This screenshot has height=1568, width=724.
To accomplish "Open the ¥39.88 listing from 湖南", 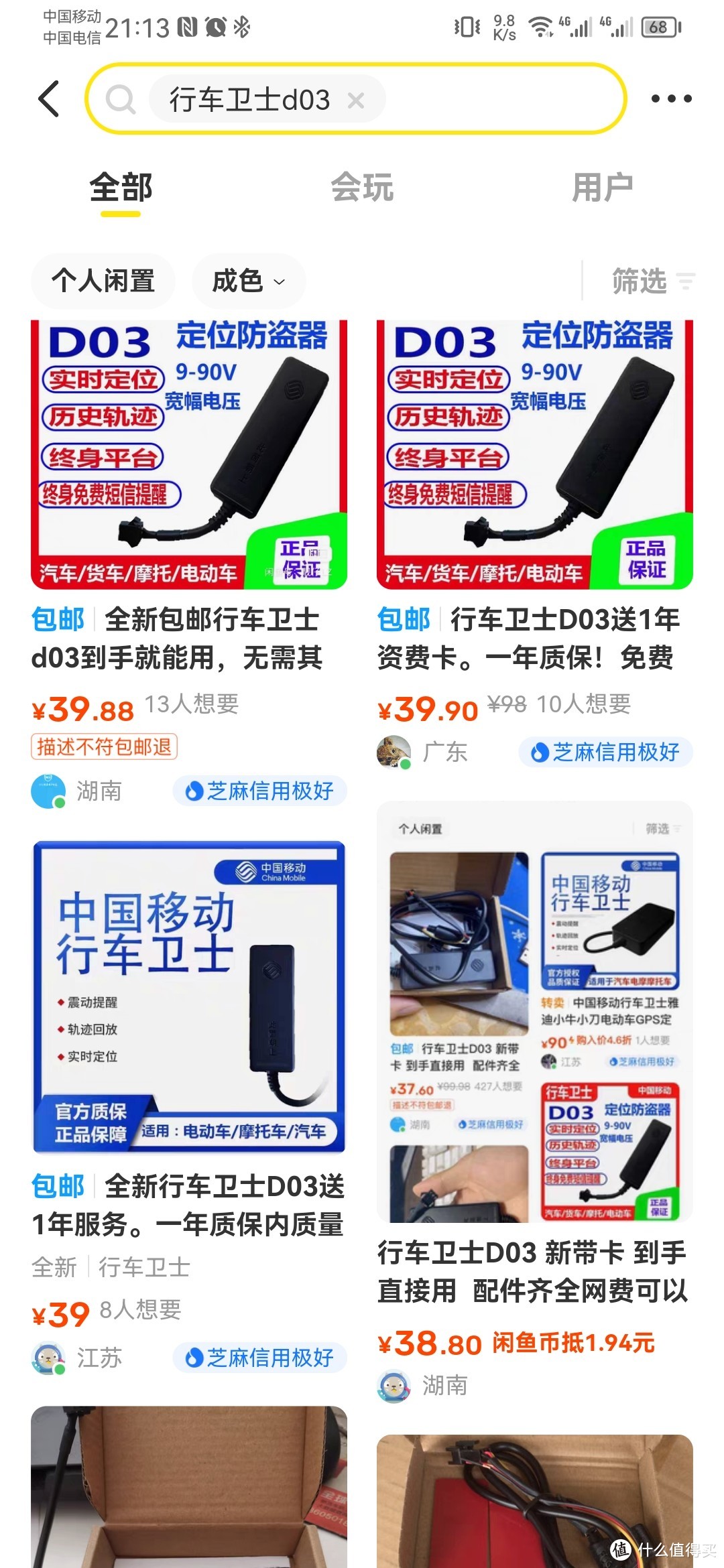I will pyautogui.click(x=189, y=456).
